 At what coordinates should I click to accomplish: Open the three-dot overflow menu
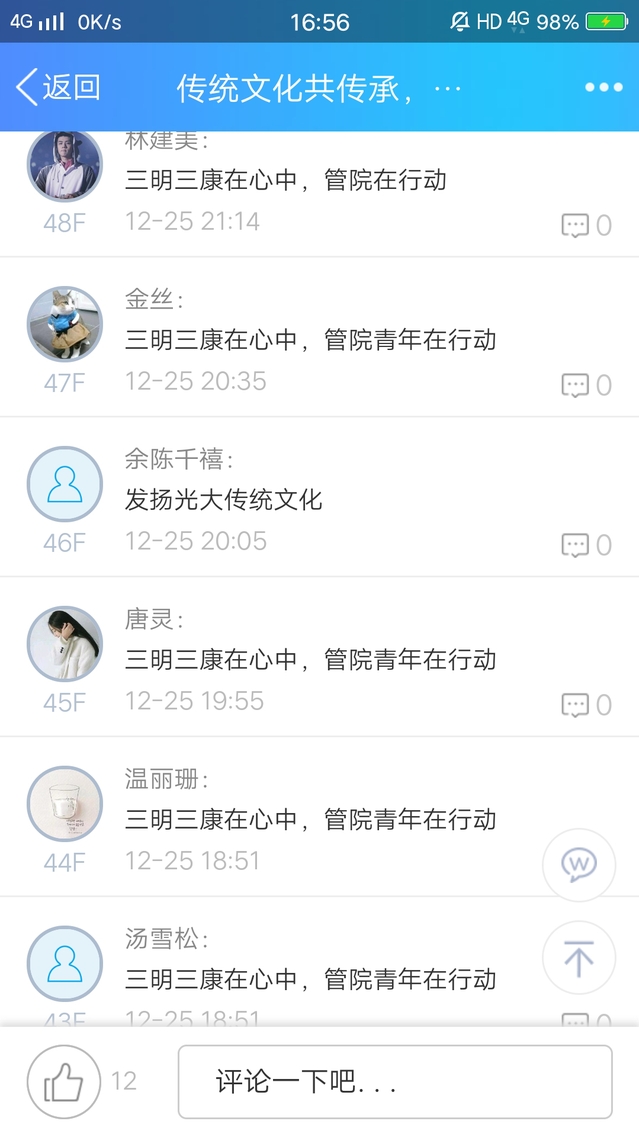click(603, 88)
